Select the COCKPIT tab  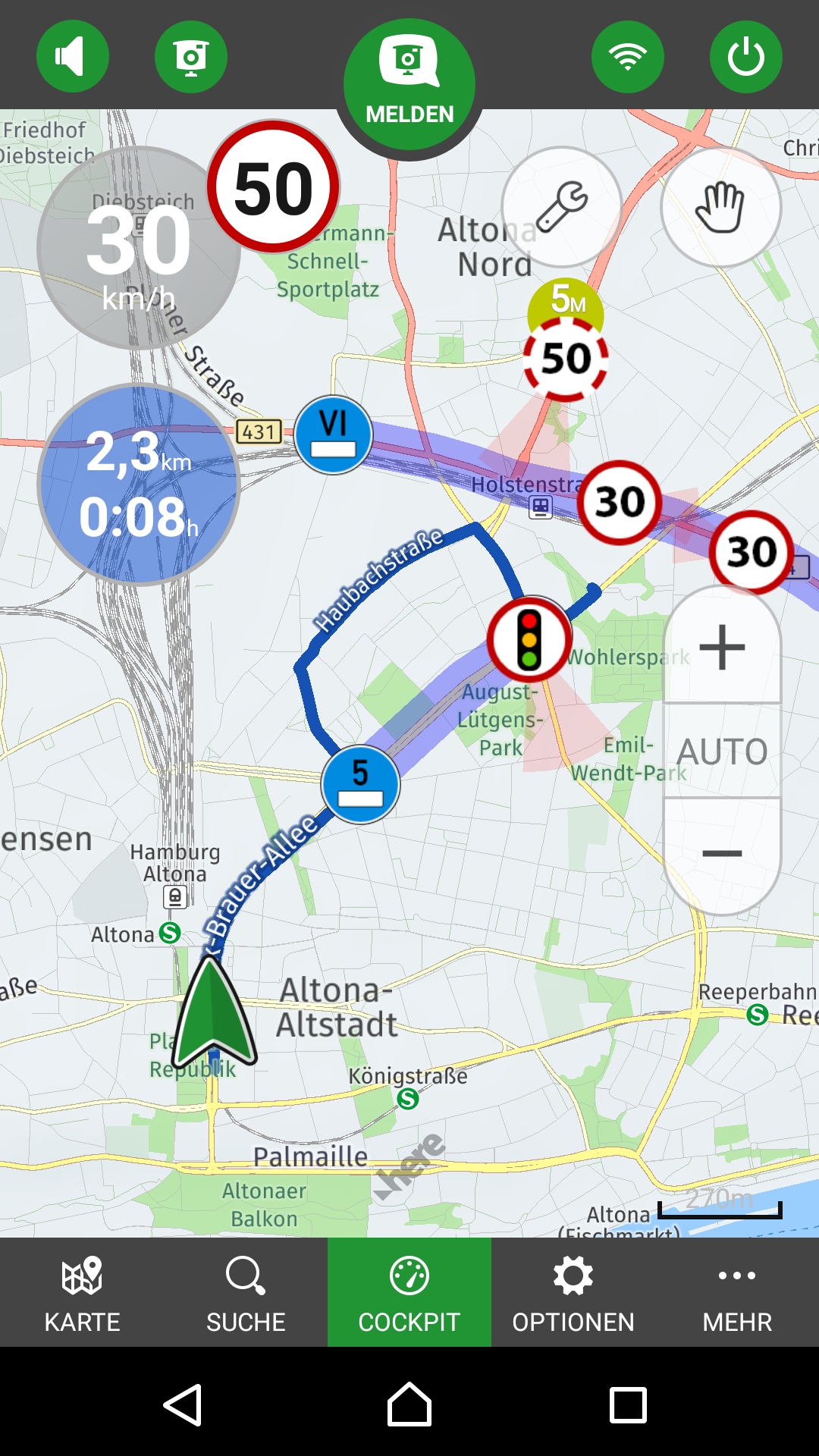click(x=409, y=1292)
